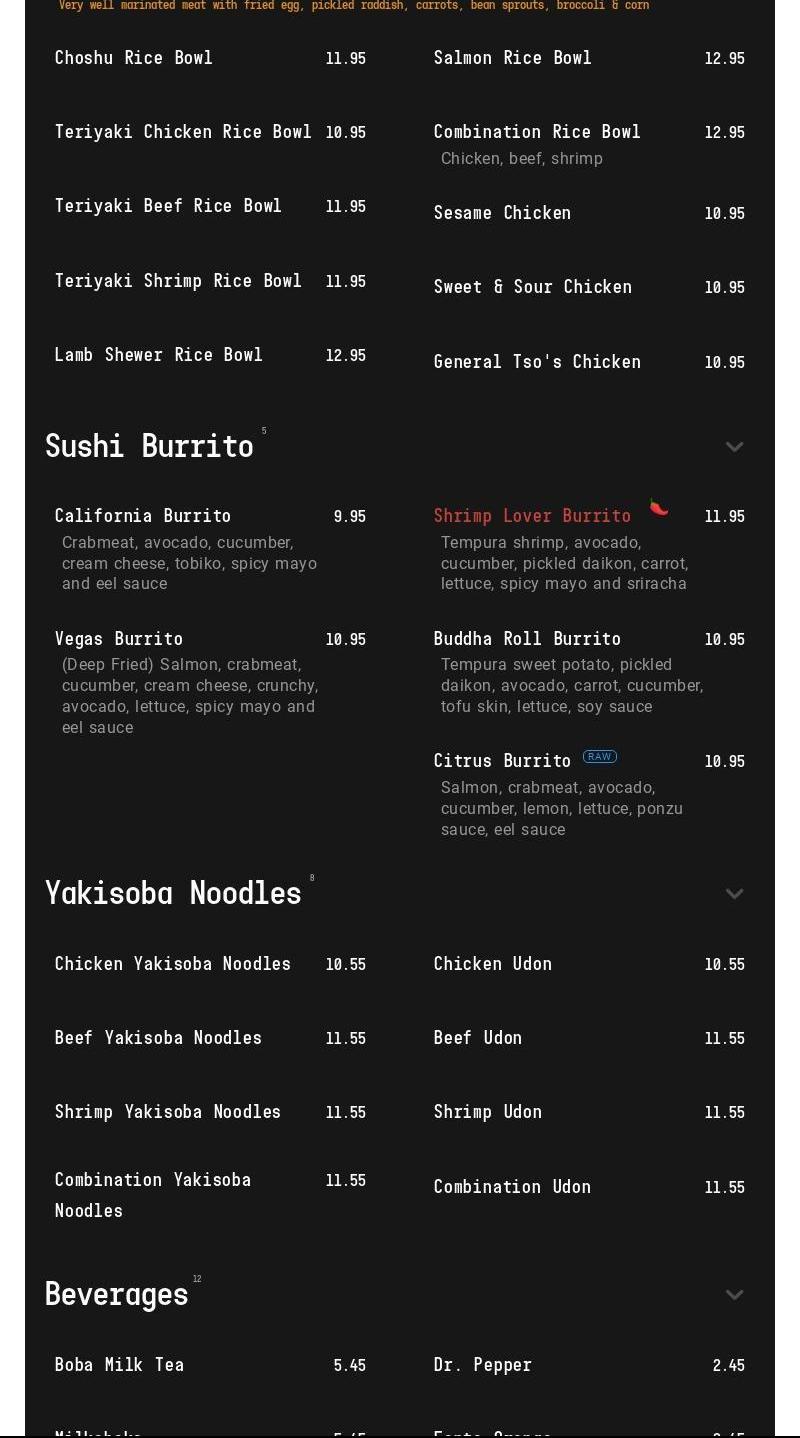This screenshot has width=800, height=1438.
Task: Open Combination Yakisoba Noodles
Action: click(153, 1194)
